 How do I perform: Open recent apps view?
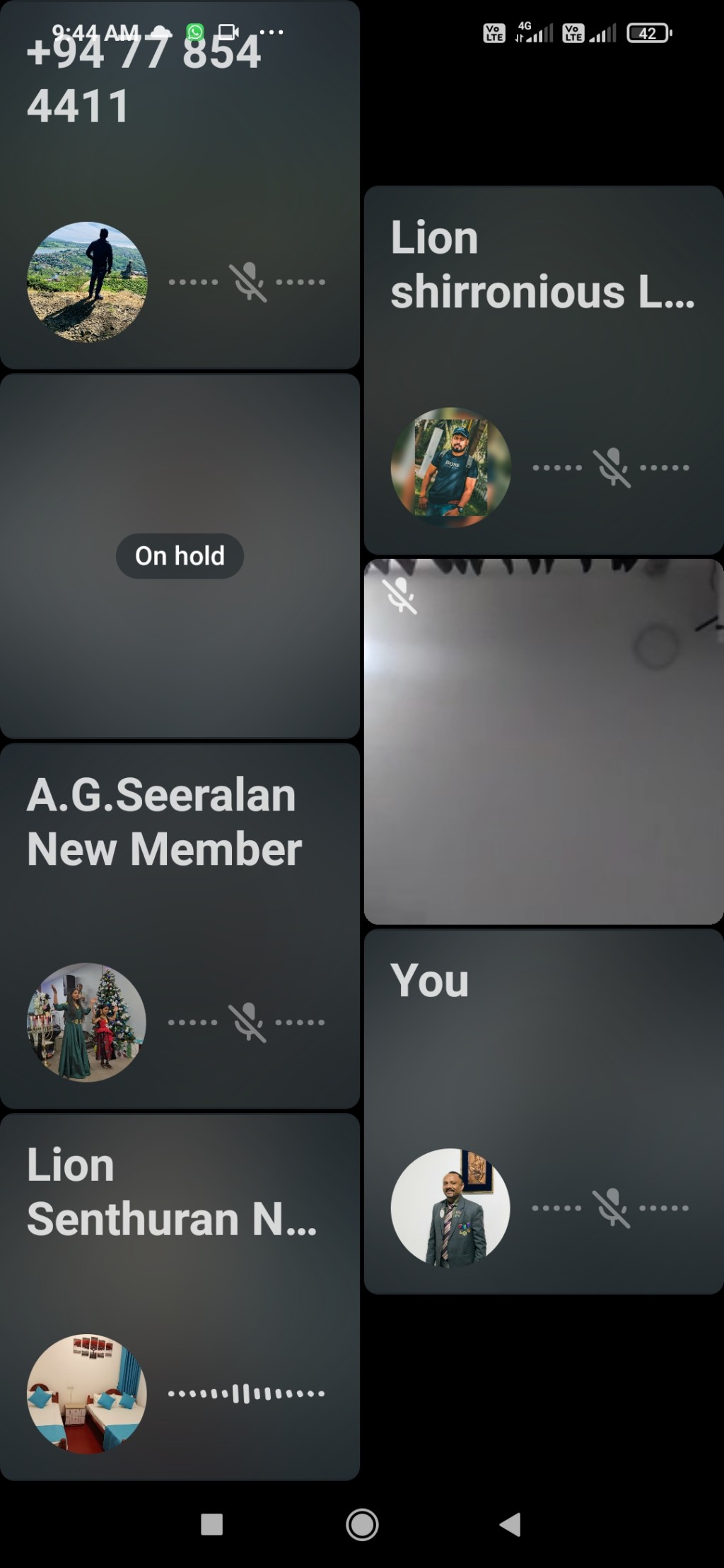click(x=212, y=1525)
